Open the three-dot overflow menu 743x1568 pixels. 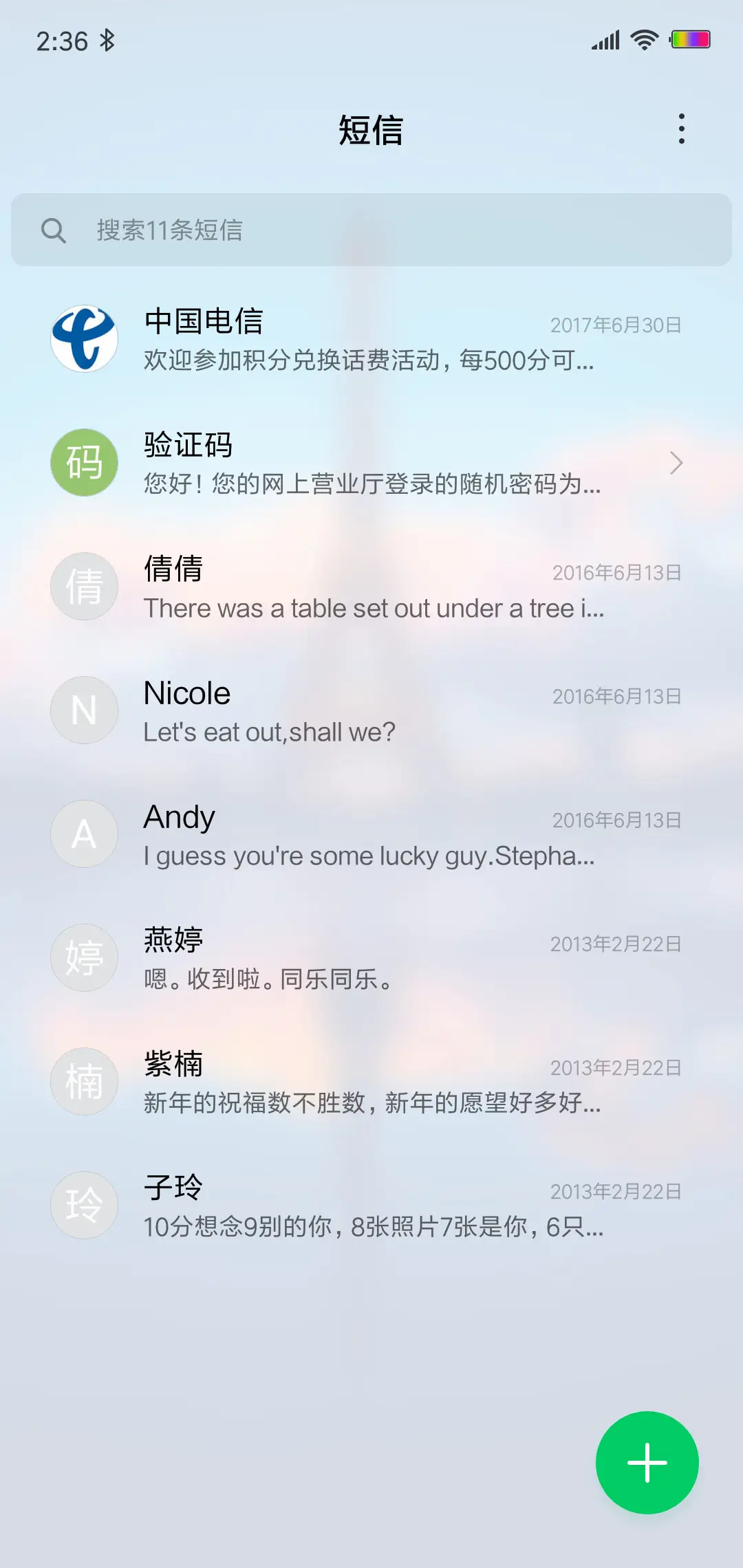click(x=682, y=129)
